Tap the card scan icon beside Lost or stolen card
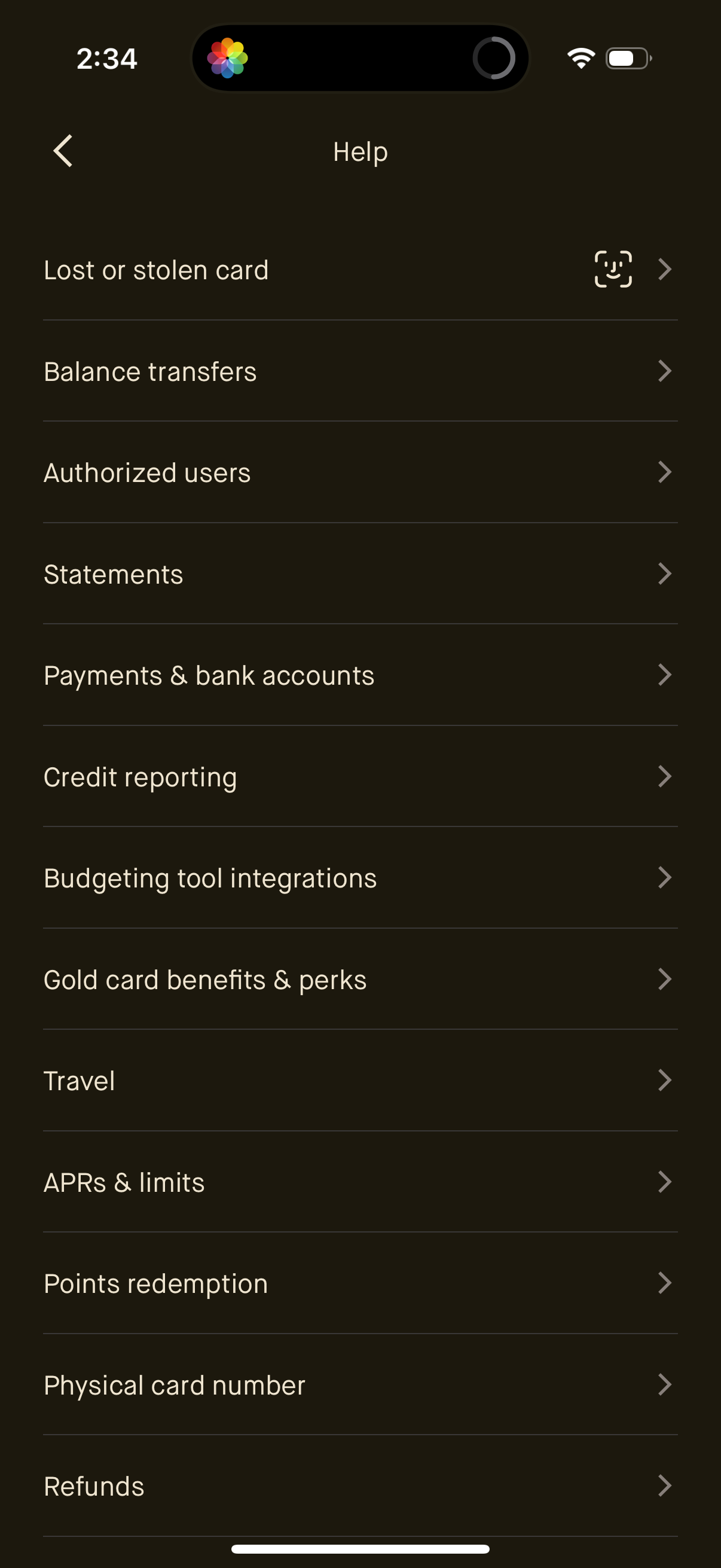 point(613,270)
